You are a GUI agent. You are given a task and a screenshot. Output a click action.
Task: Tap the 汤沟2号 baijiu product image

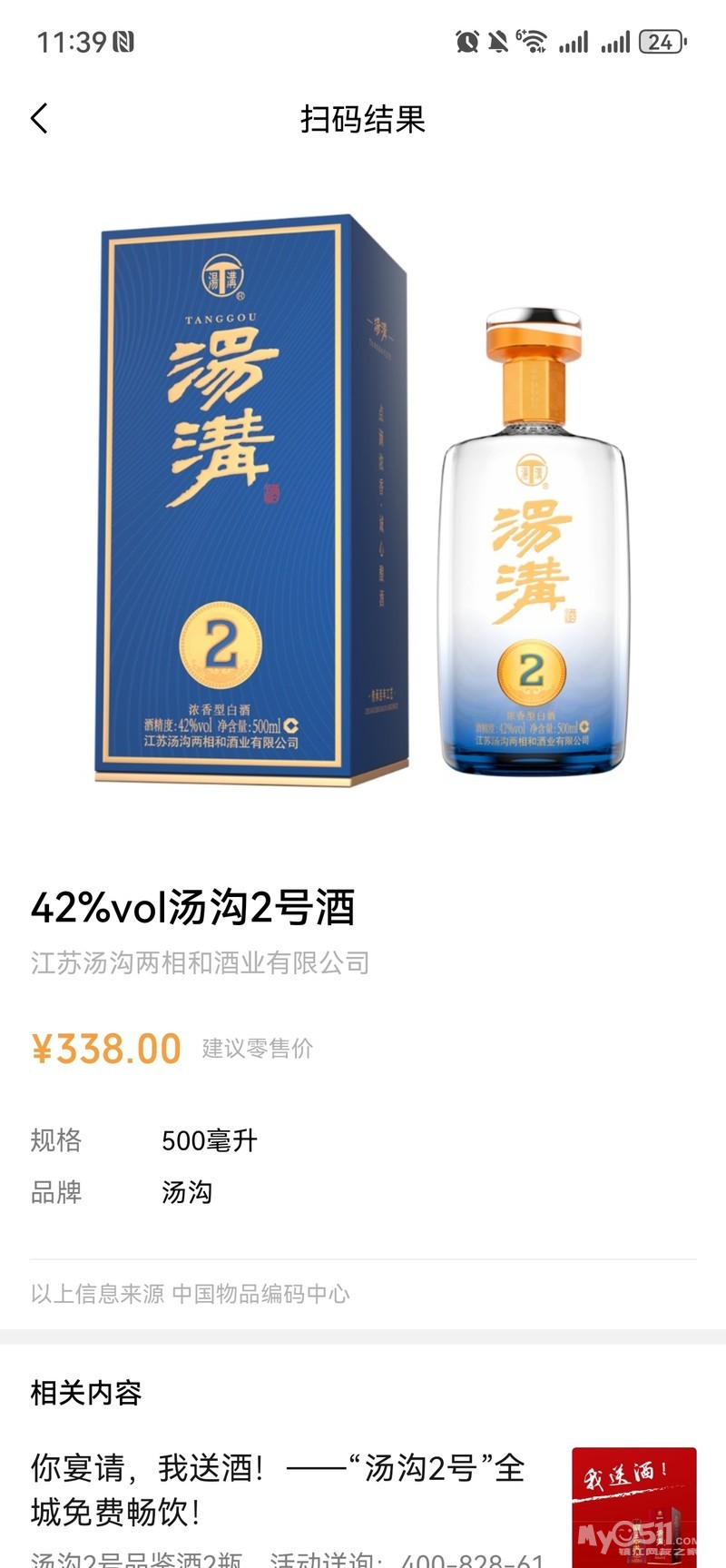363,499
